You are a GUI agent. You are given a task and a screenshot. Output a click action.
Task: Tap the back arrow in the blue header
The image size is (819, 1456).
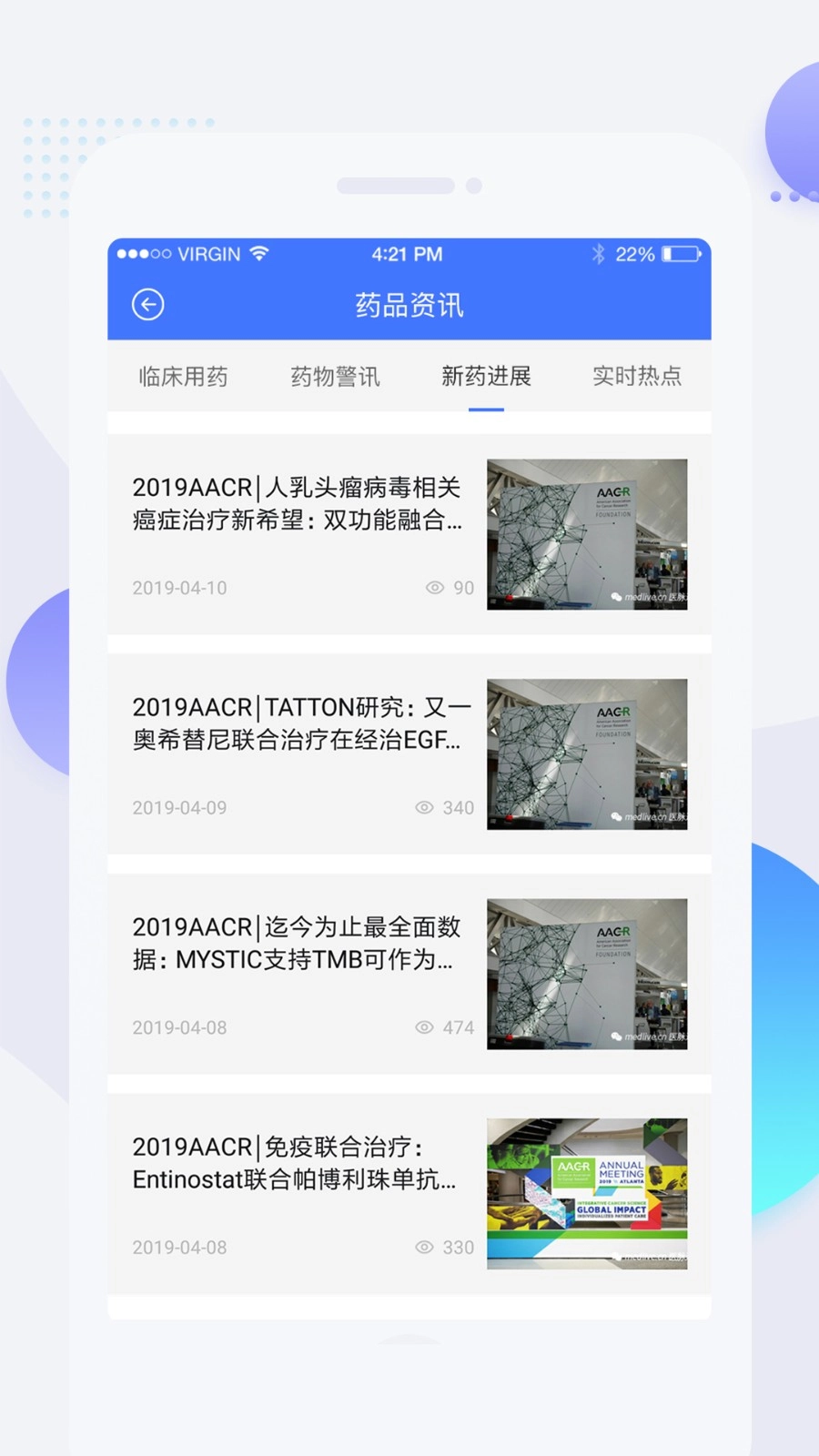point(148,305)
